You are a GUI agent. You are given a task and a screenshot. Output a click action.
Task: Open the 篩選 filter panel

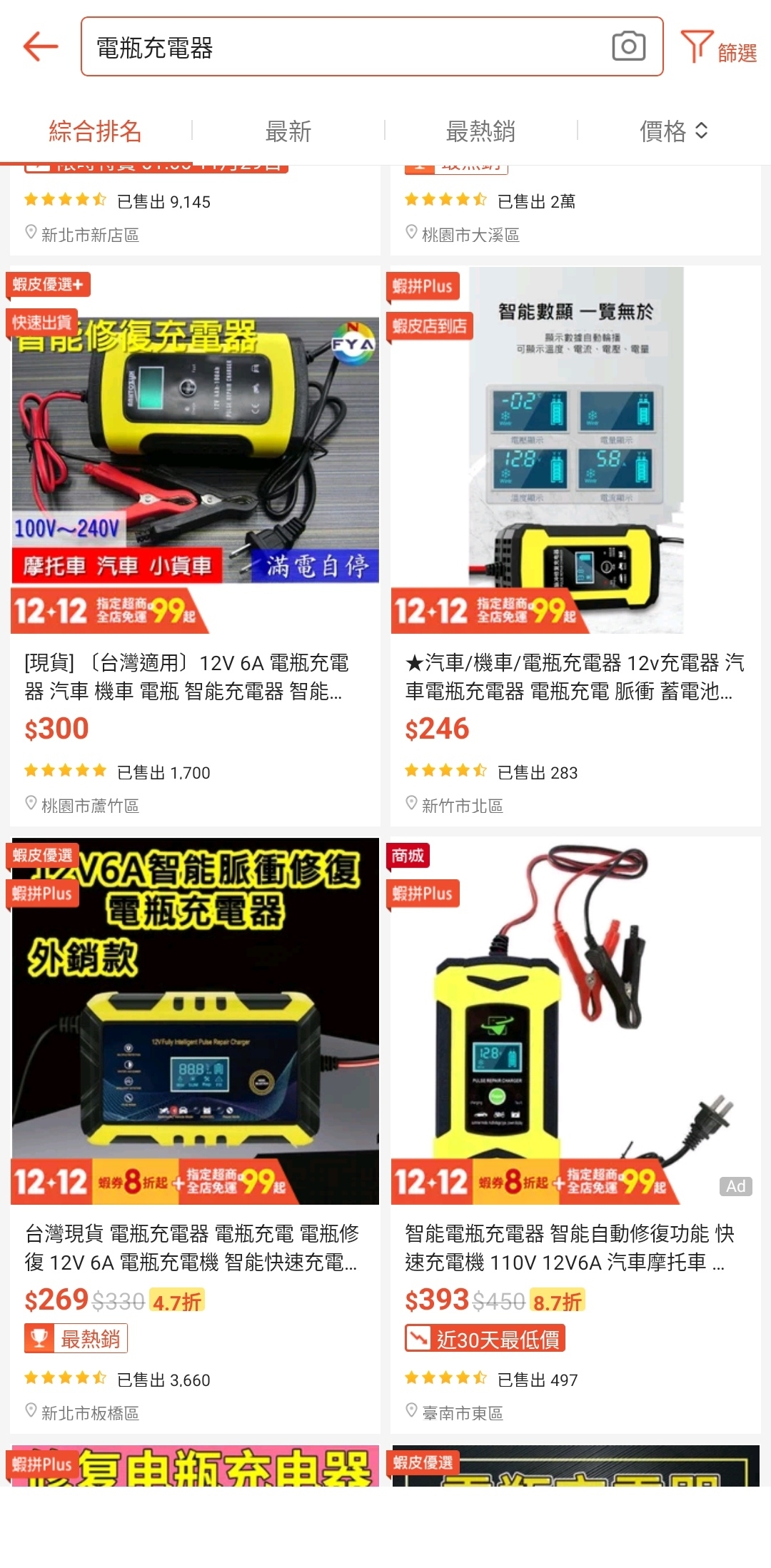(718, 49)
